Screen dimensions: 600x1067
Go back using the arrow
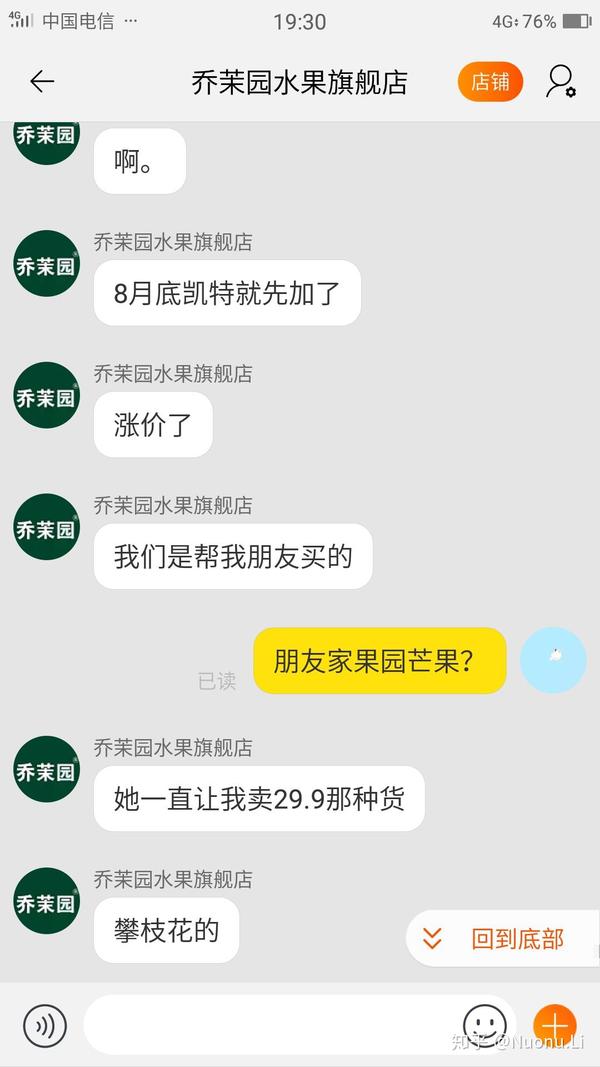[42, 82]
